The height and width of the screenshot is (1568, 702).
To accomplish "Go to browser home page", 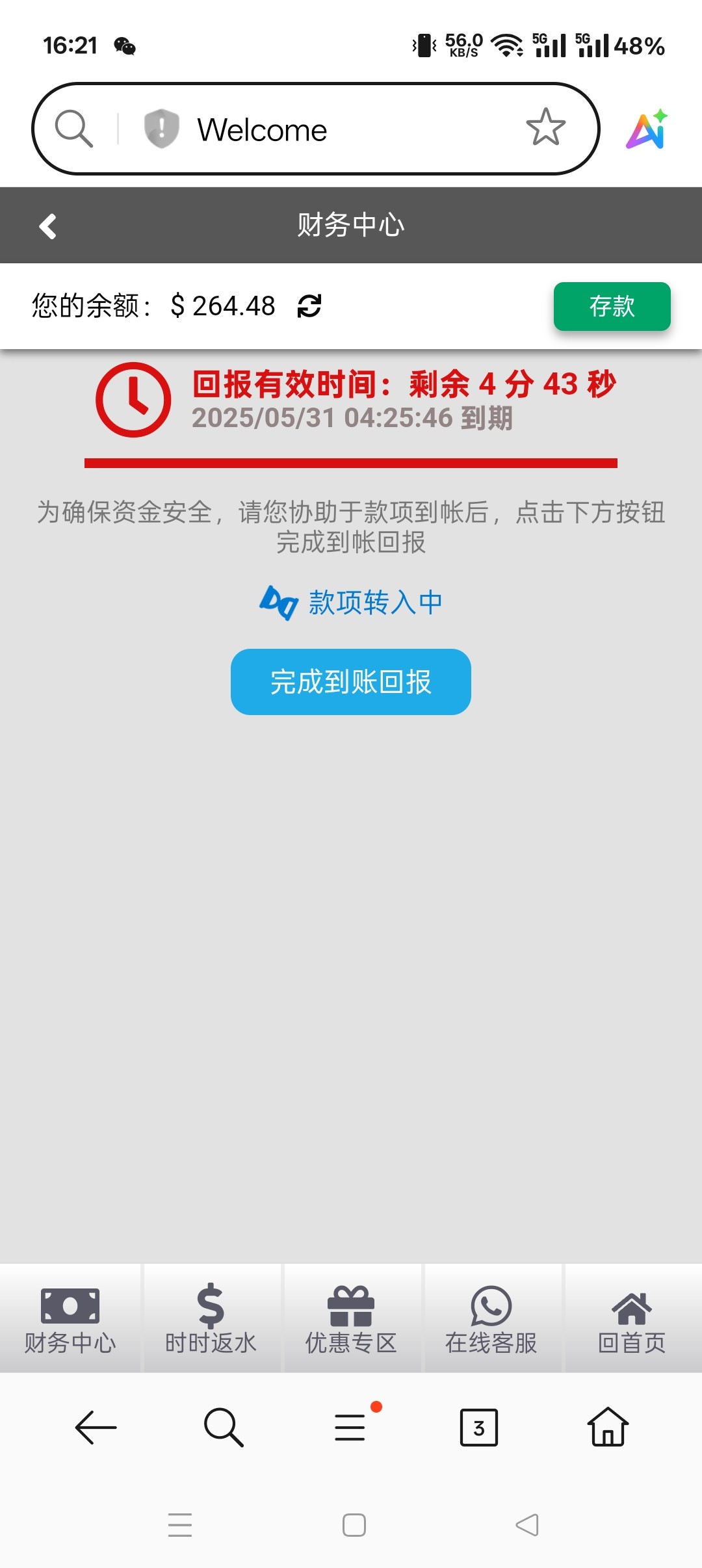I will tap(608, 1426).
